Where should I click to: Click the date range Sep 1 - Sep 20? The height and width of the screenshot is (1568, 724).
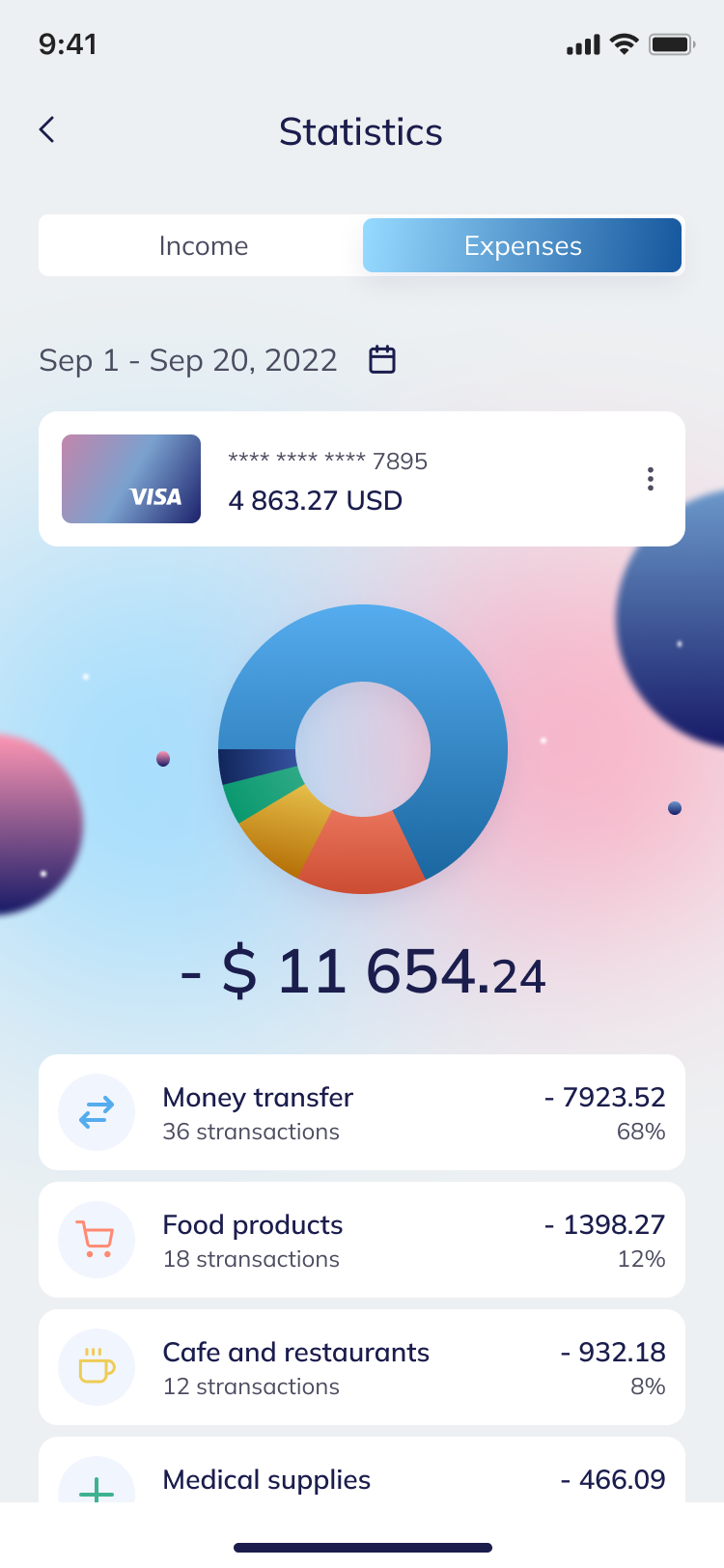tap(186, 359)
